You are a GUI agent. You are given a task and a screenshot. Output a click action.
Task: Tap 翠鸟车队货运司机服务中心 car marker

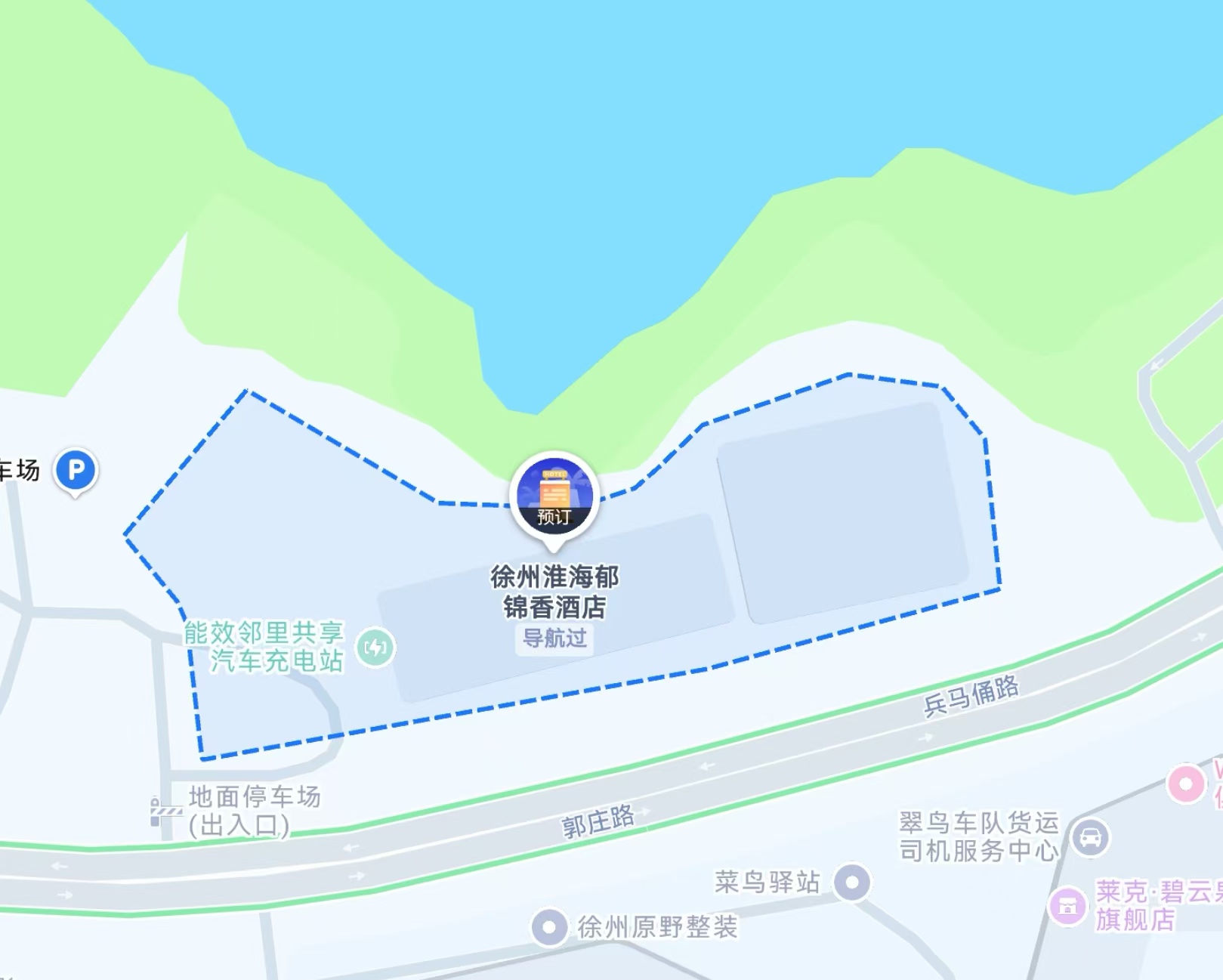1090,837
